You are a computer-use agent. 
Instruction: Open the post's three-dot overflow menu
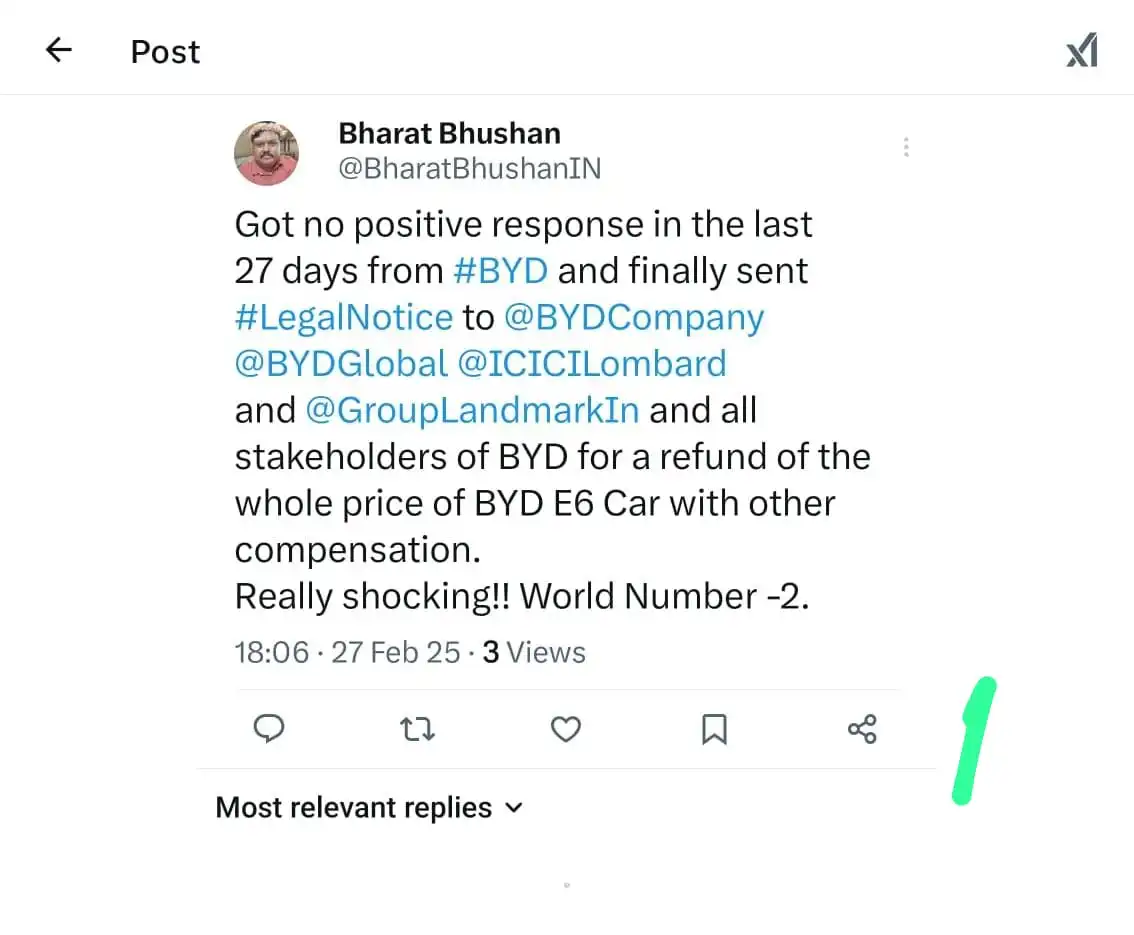pyautogui.click(x=905, y=148)
